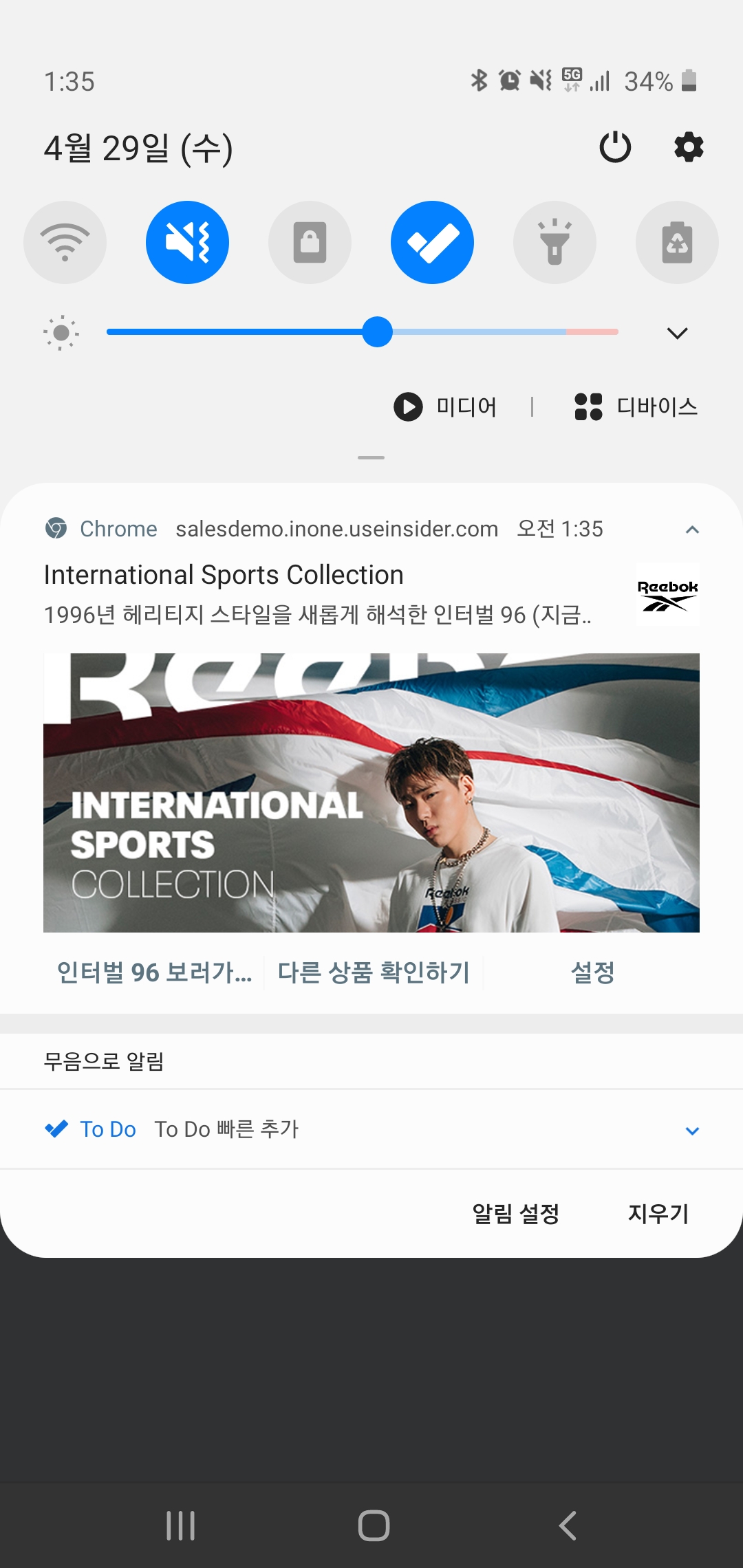Tap 인터벌 96 보러가기 action
The height and width of the screenshot is (1568, 743).
click(x=154, y=972)
